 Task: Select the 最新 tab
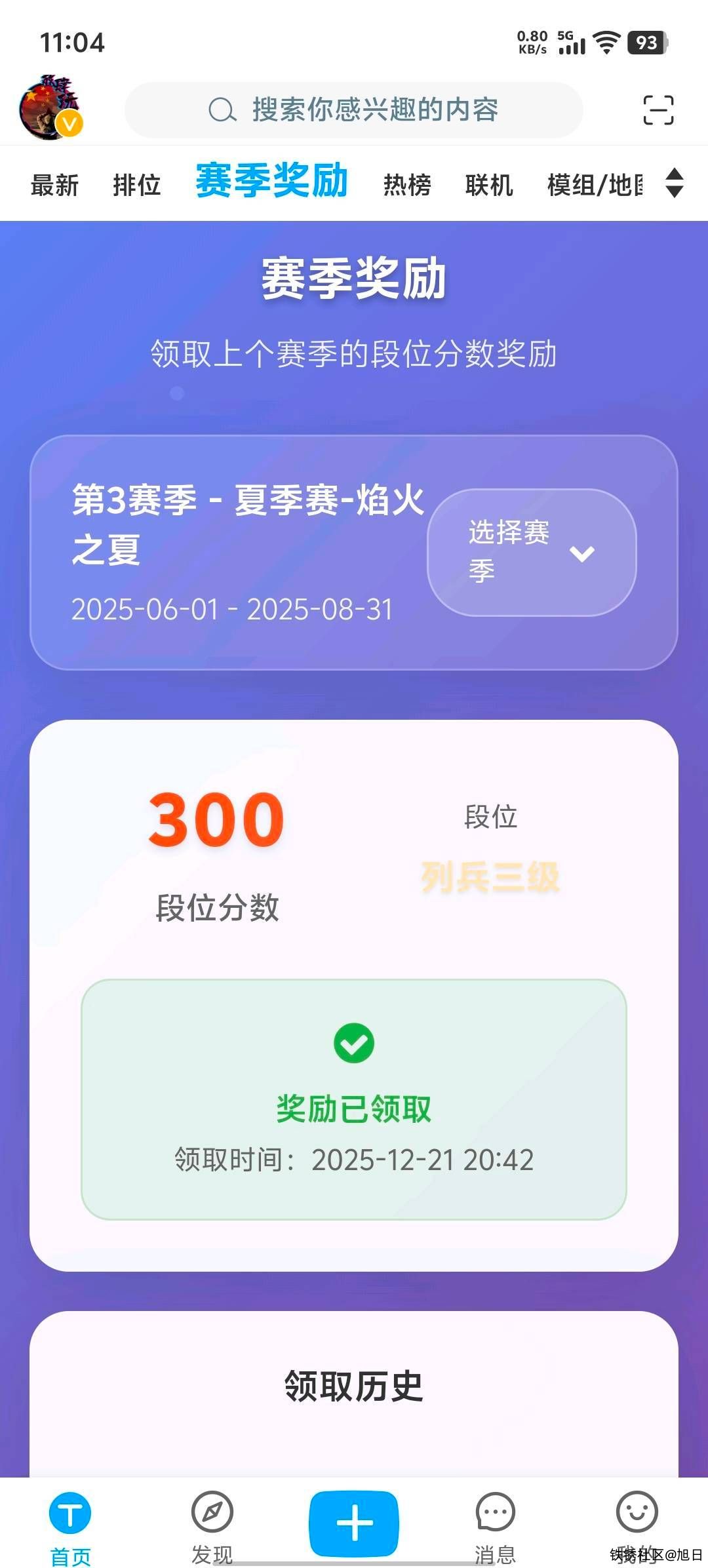click(55, 184)
